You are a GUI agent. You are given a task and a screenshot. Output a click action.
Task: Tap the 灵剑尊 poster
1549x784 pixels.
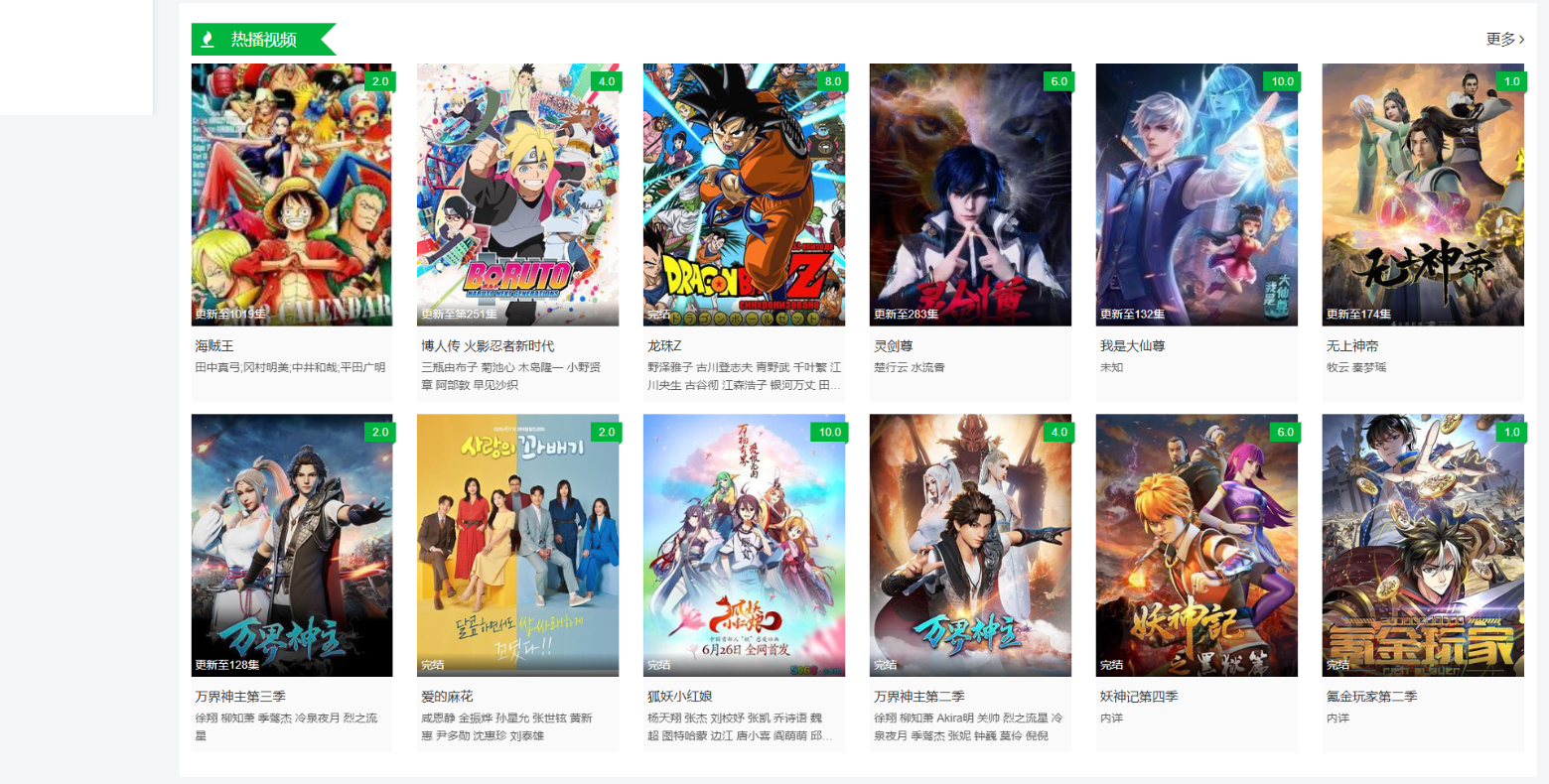point(970,196)
